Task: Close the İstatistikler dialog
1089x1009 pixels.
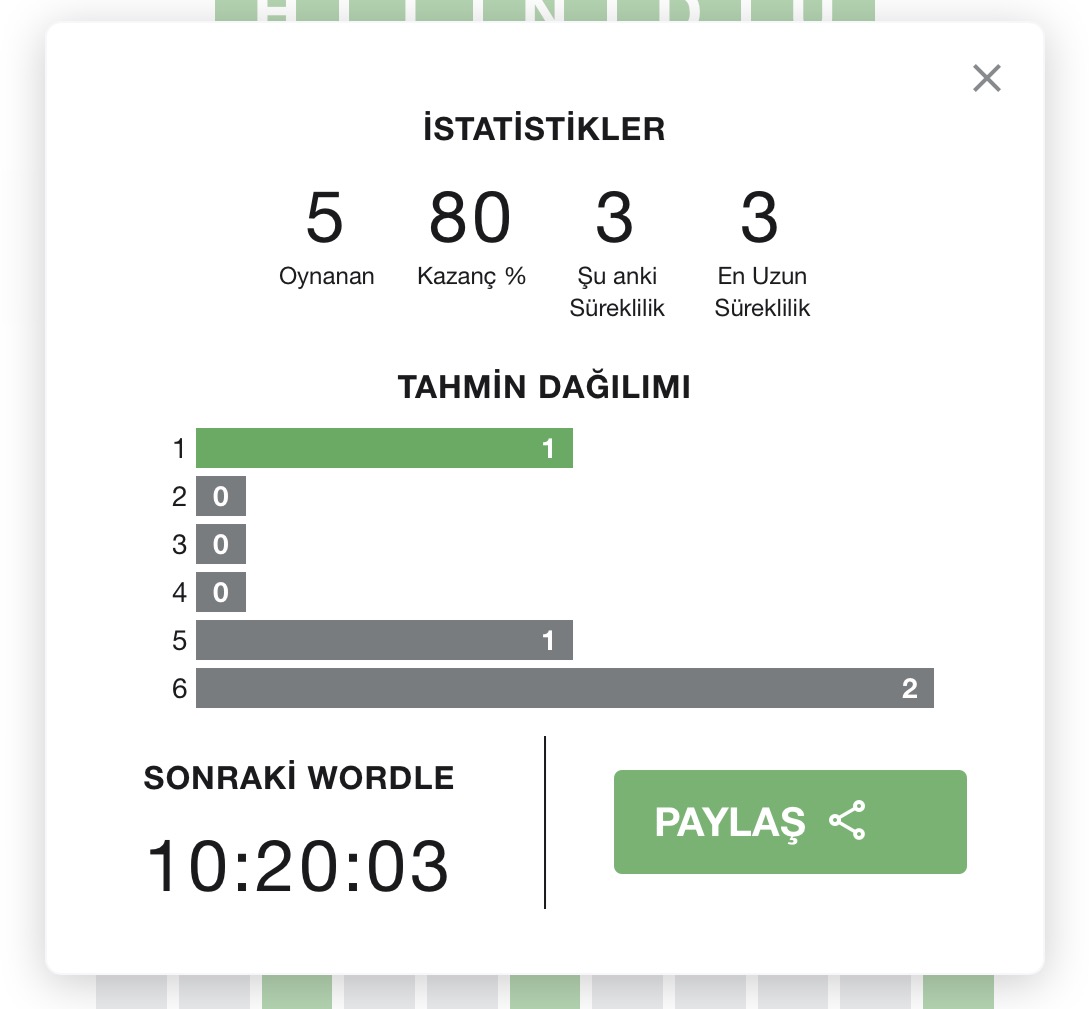Action: [x=986, y=78]
